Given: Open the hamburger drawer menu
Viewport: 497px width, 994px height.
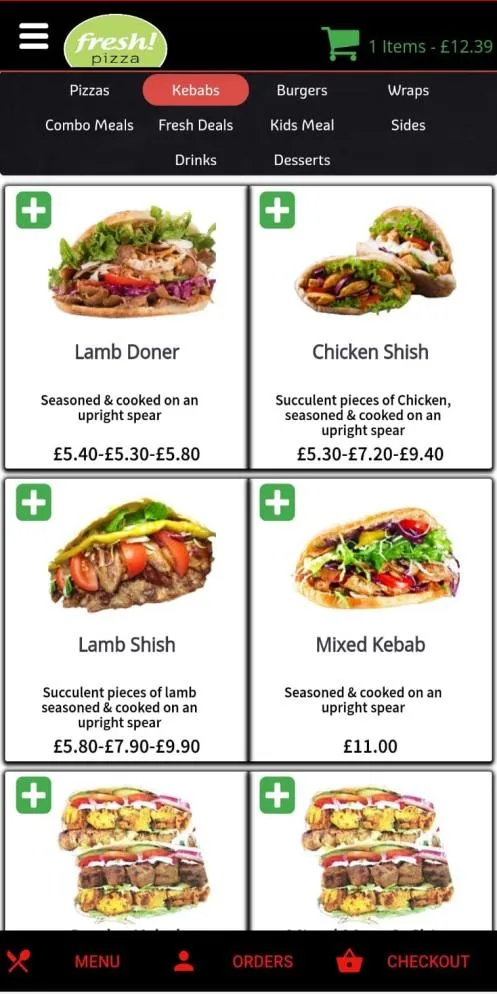Looking at the screenshot, I should coord(34,36).
